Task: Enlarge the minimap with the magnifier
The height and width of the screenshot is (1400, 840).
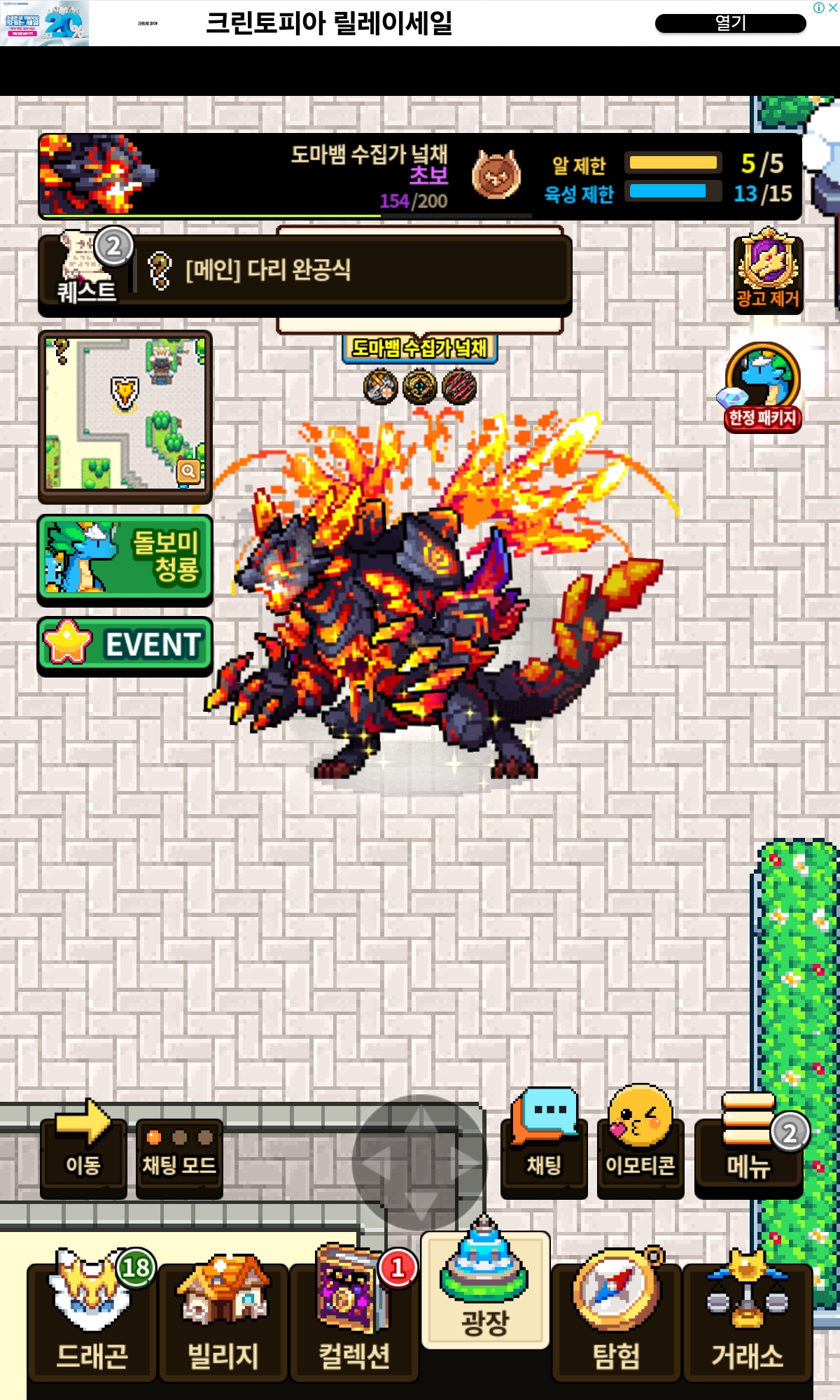Action: [x=188, y=471]
